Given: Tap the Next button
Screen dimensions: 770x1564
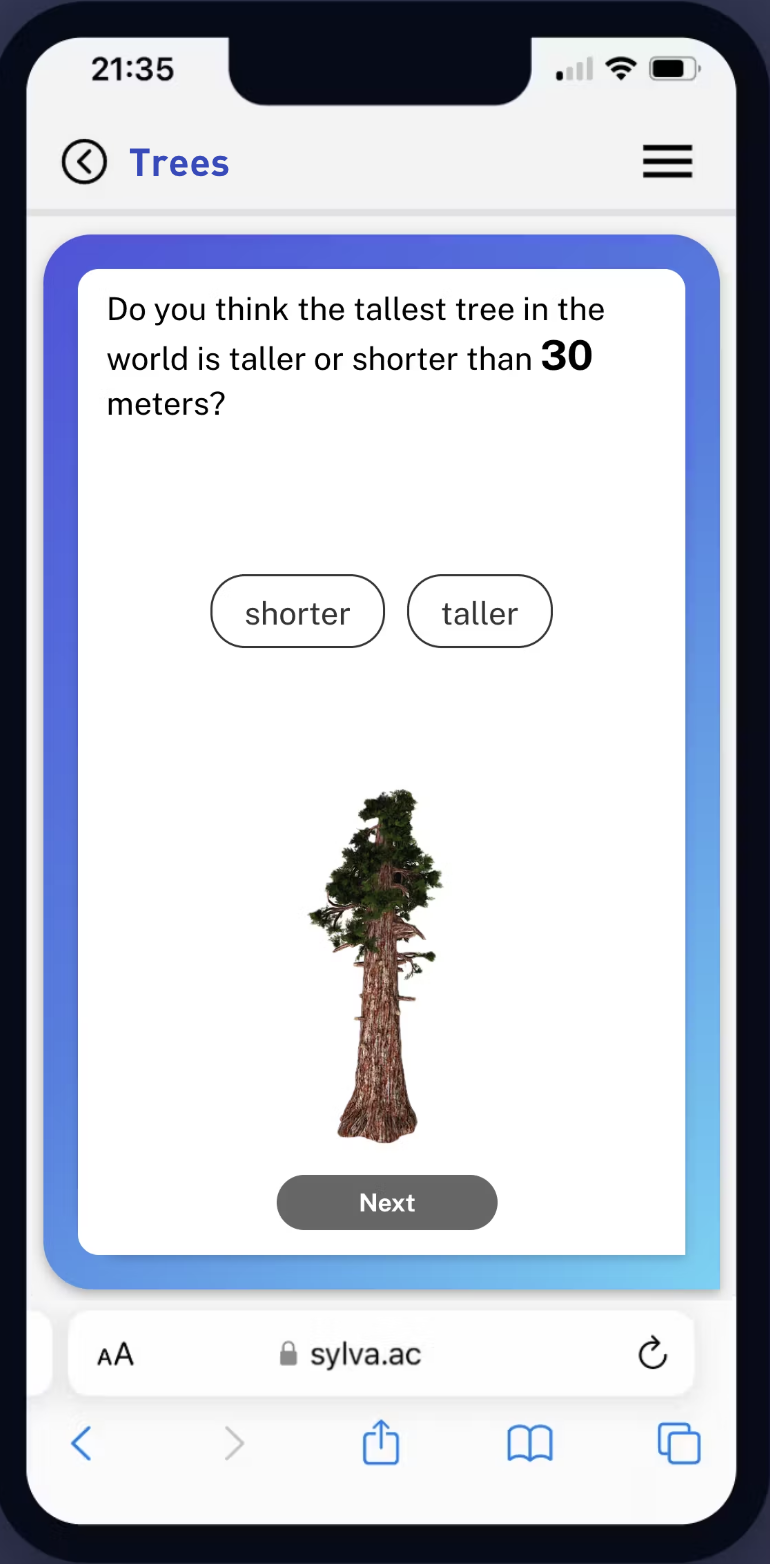Looking at the screenshot, I should (x=386, y=1202).
